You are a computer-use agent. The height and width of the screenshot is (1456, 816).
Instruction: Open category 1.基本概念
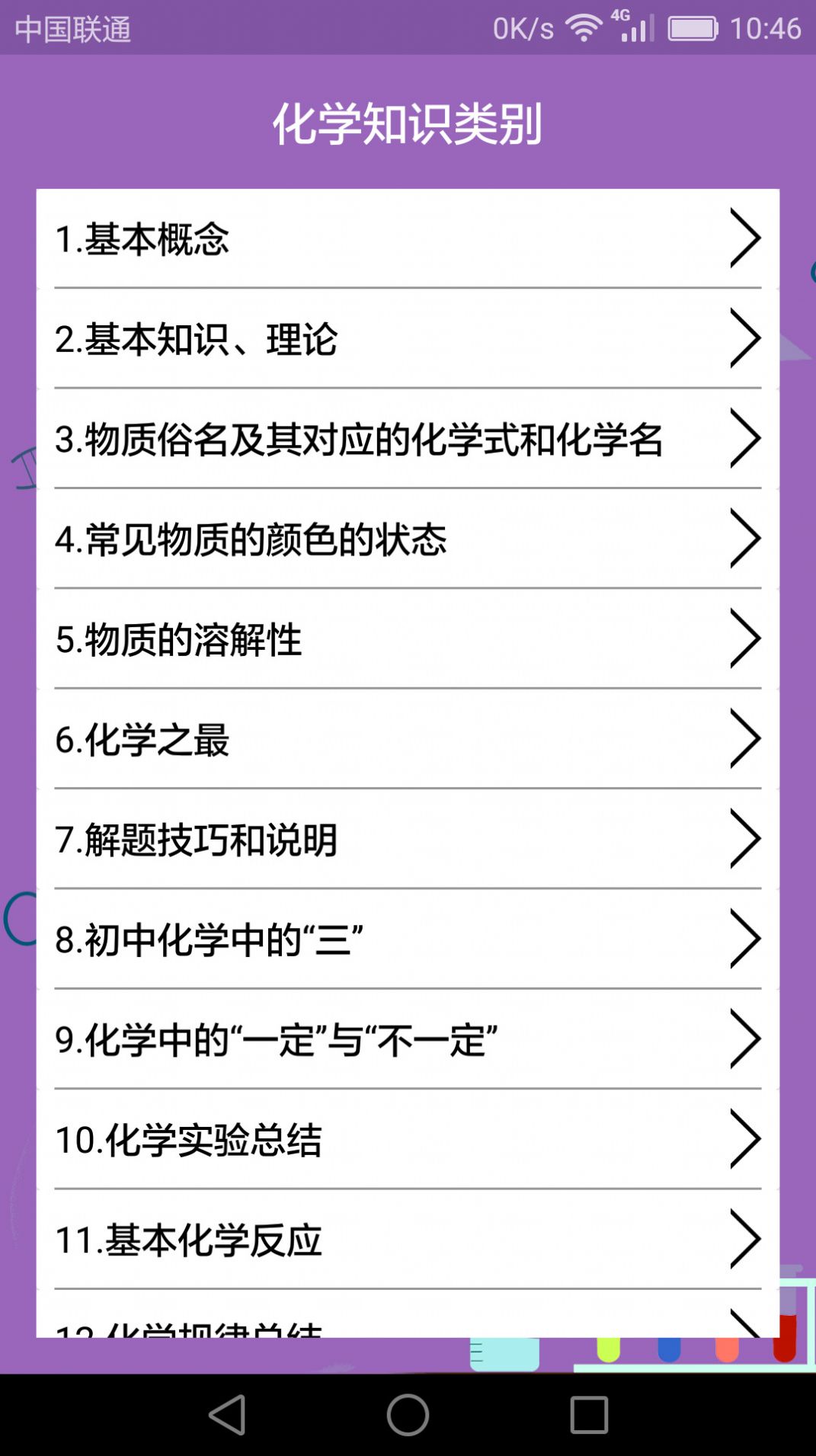click(408, 238)
